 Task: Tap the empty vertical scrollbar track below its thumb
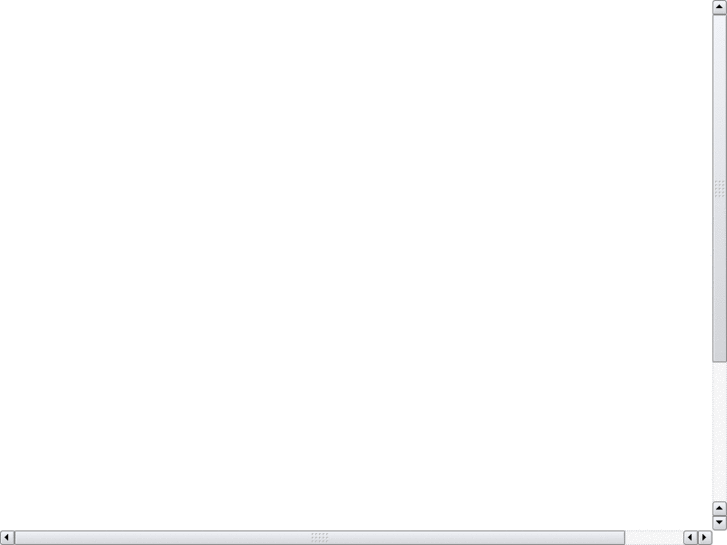(719, 430)
